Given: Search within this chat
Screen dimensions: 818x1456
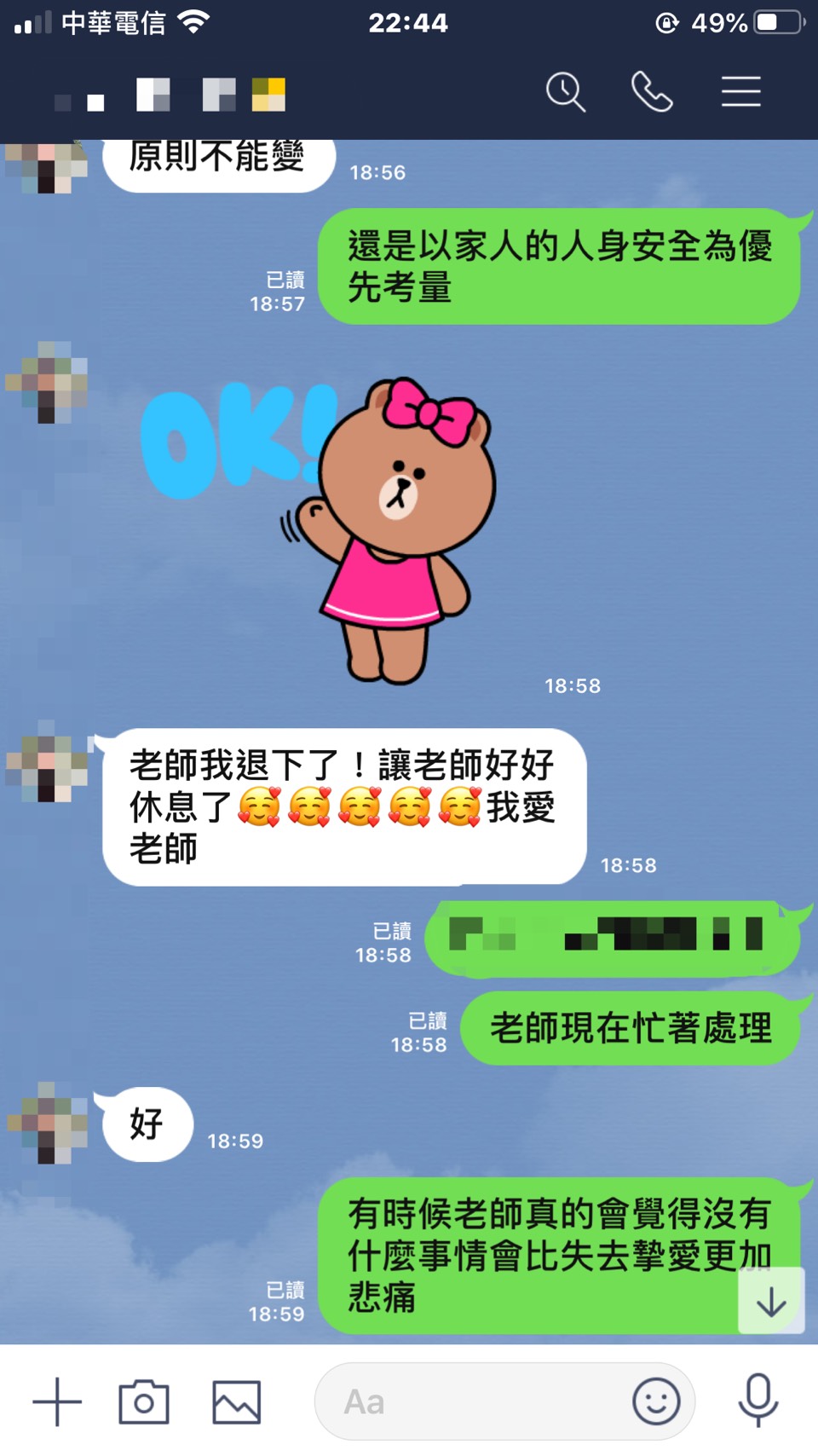Looking at the screenshot, I should tap(566, 92).
